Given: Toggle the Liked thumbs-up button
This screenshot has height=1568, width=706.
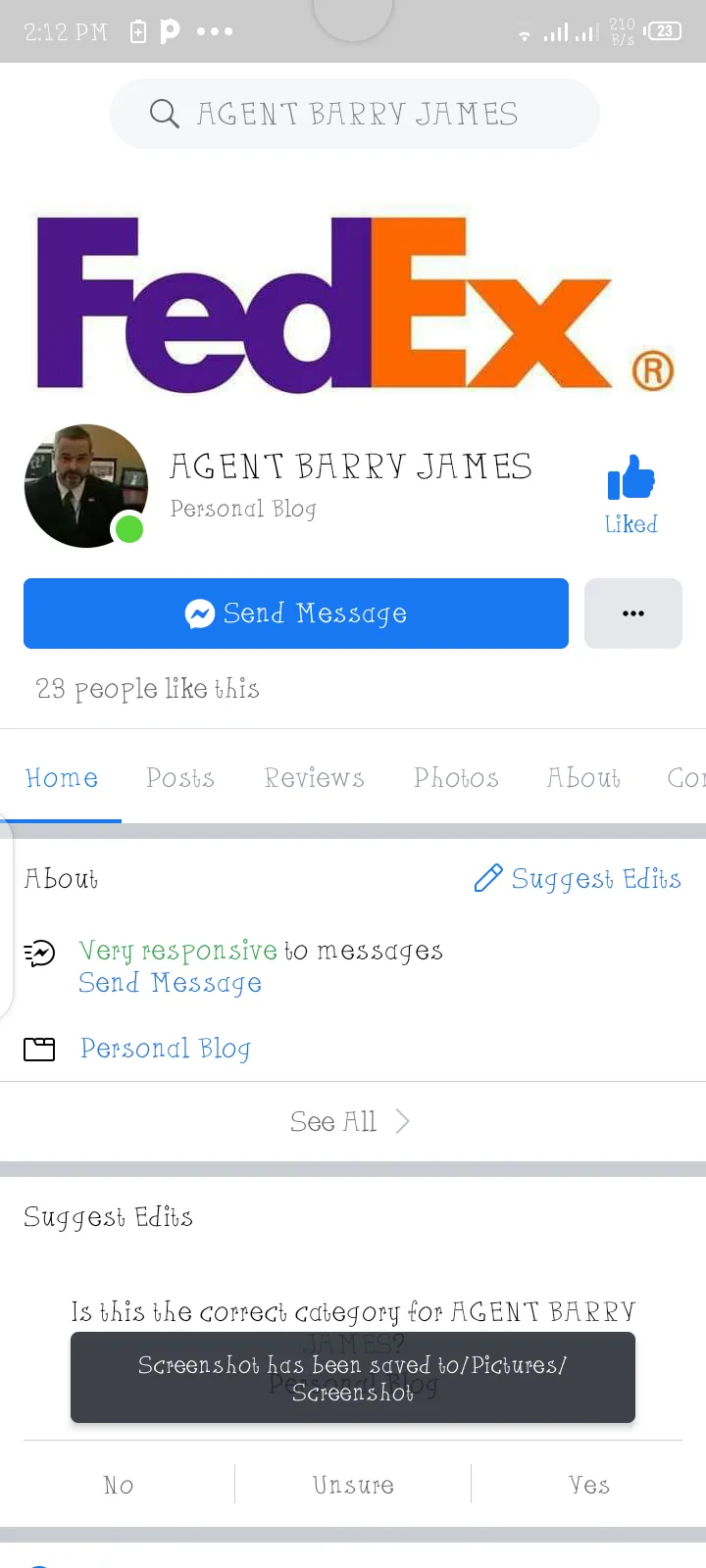Looking at the screenshot, I should [x=630, y=495].
